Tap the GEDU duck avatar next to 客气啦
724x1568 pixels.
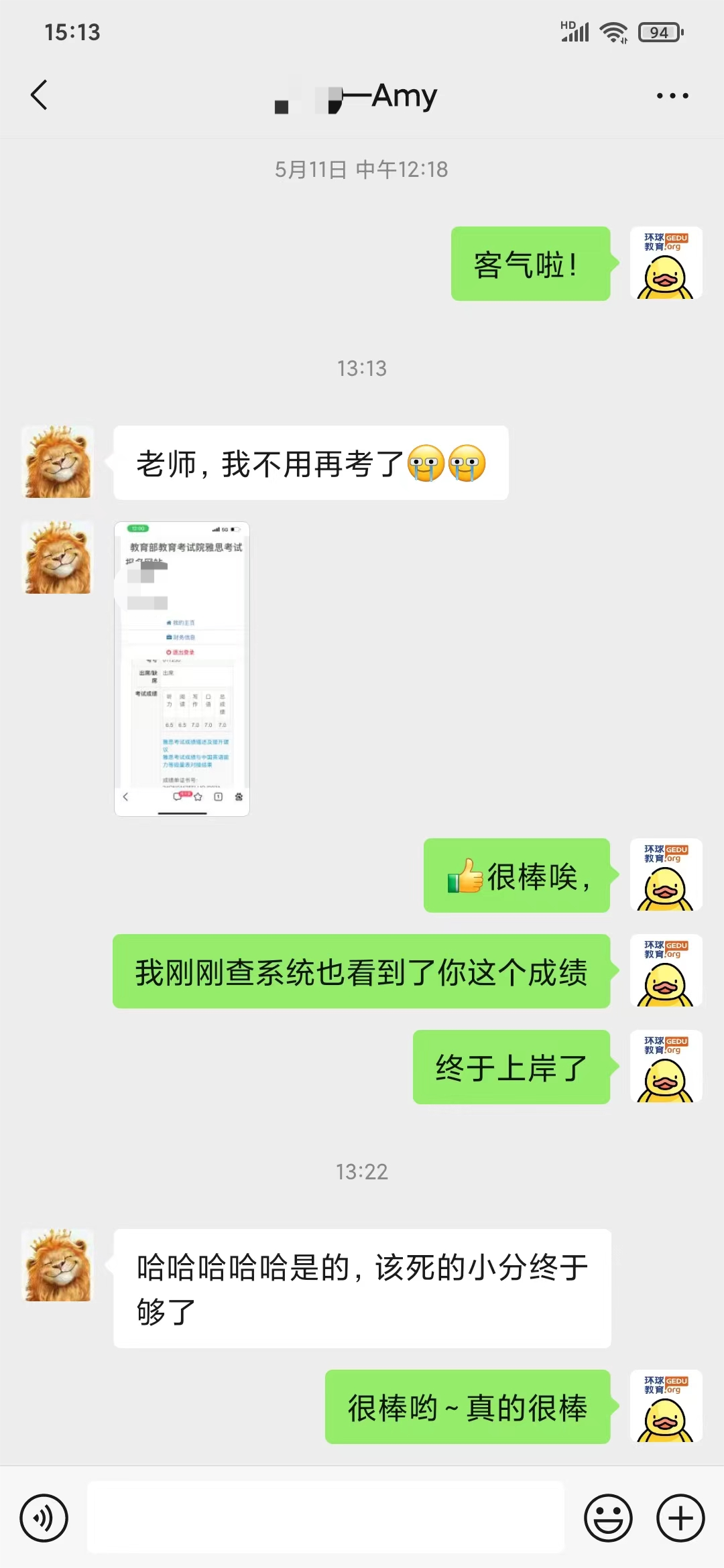(x=666, y=262)
